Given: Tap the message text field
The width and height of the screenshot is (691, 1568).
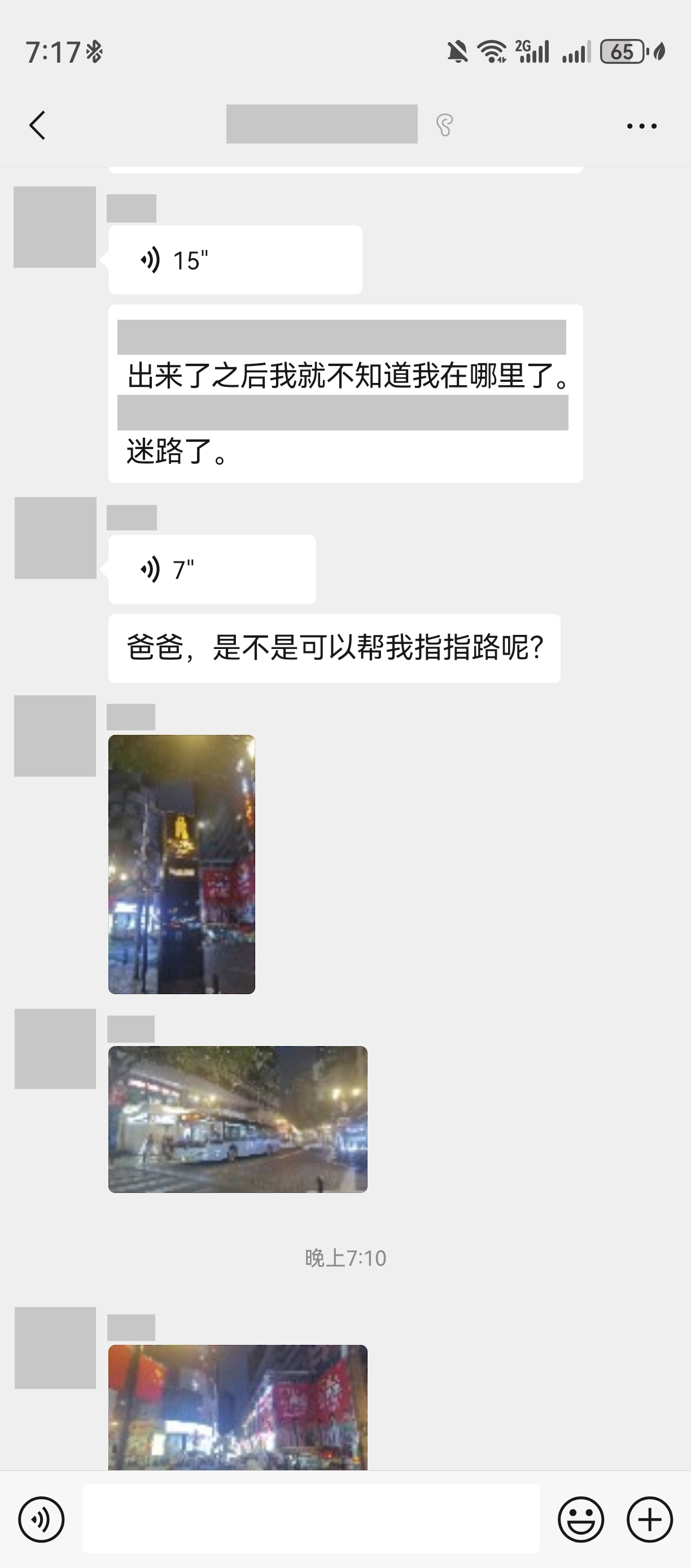Looking at the screenshot, I should point(310,1519).
